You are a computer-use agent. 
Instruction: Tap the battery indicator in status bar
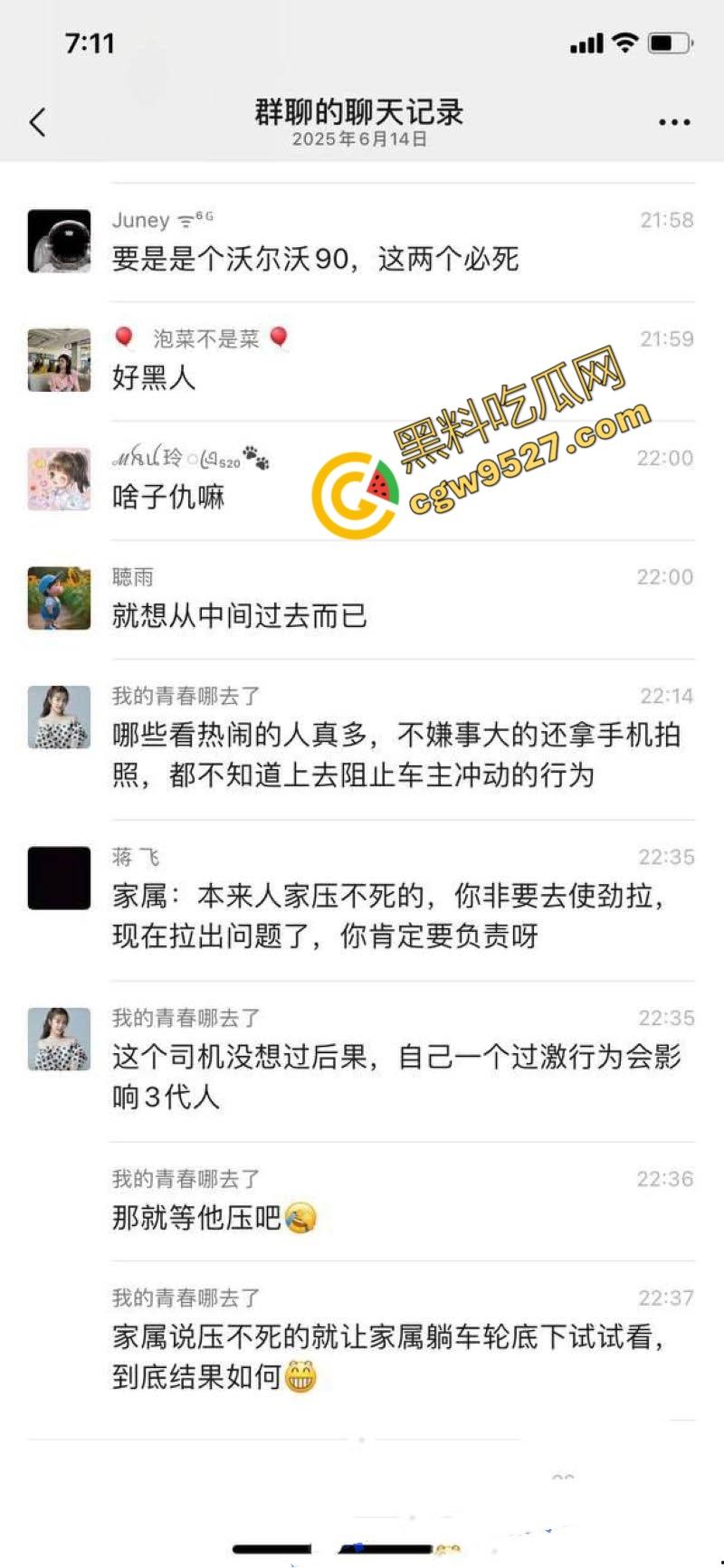(x=666, y=42)
